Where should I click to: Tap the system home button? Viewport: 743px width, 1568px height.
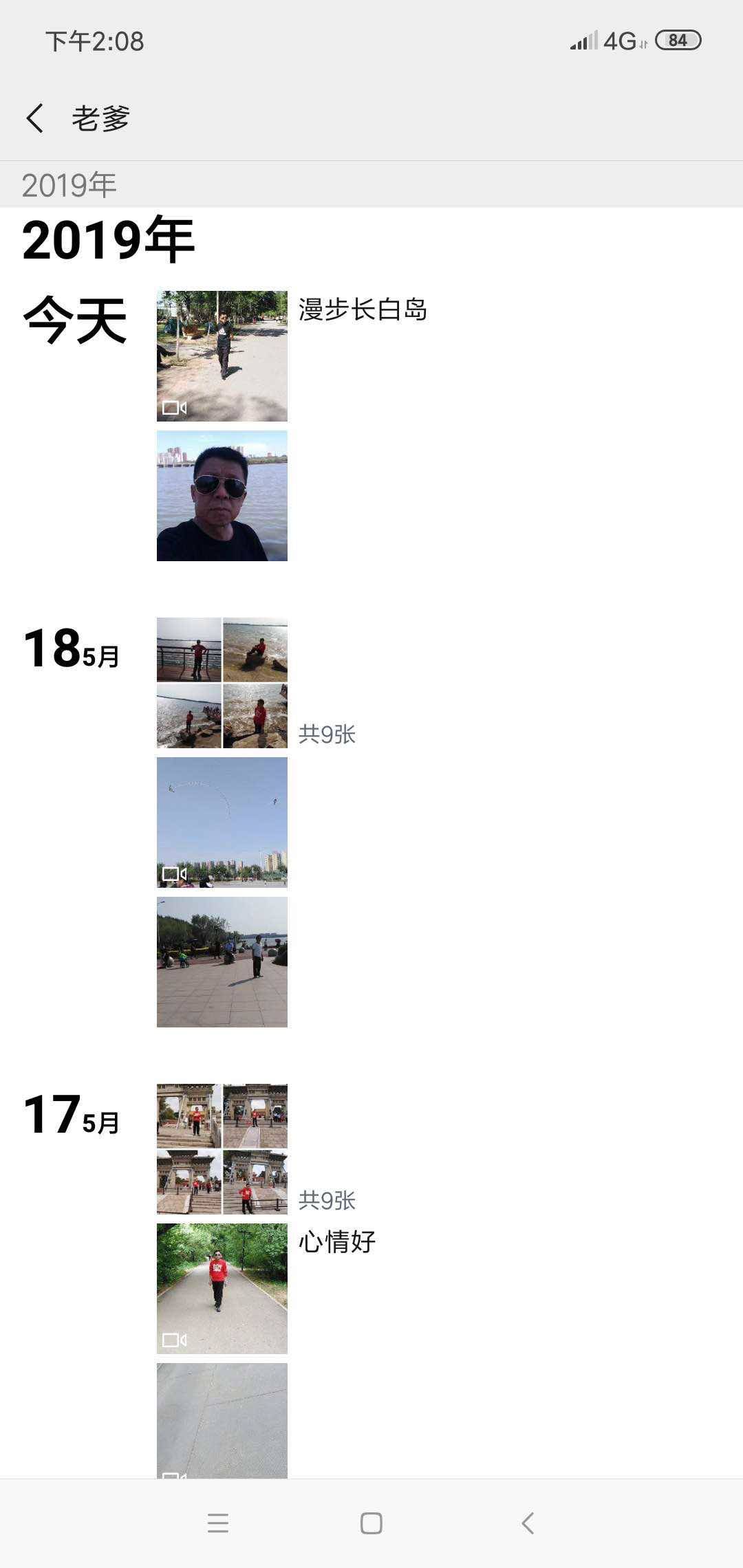[371, 1523]
